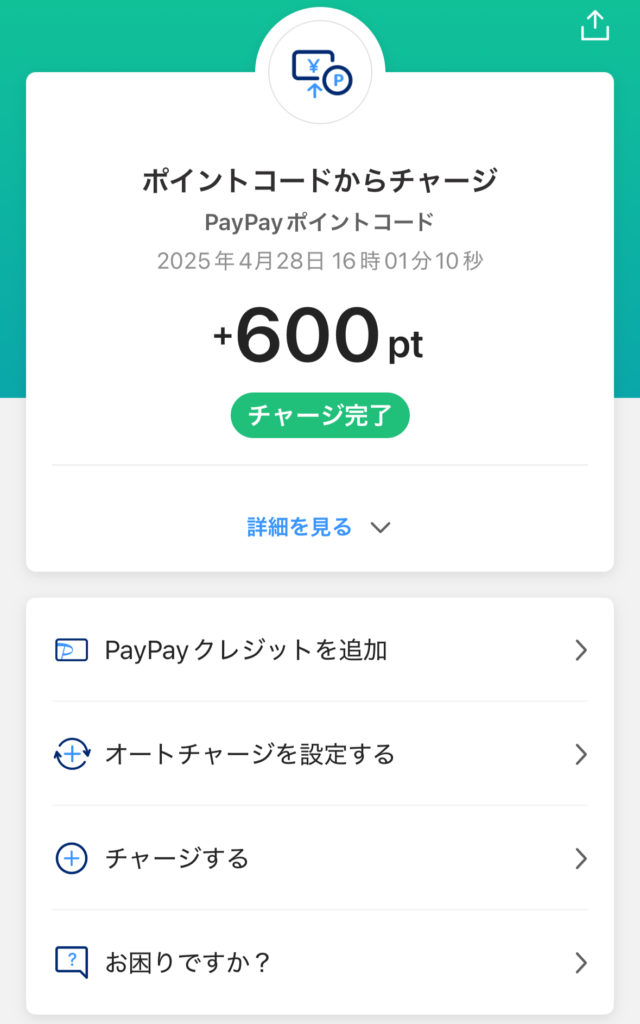Viewport: 640px width, 1024px height.
Task: Tap the share icon at top right
Action: [594, 26]
